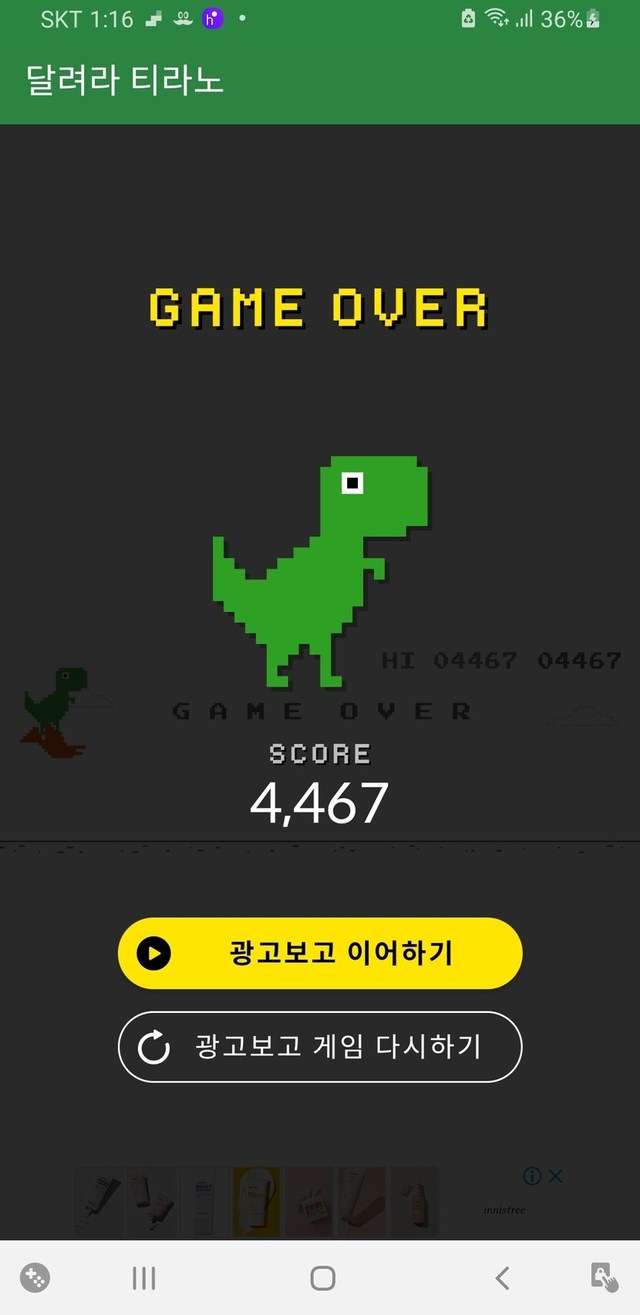640x1315 pixels.
Task: Open the innisfree product ad banner
Action: (320, 1202)
